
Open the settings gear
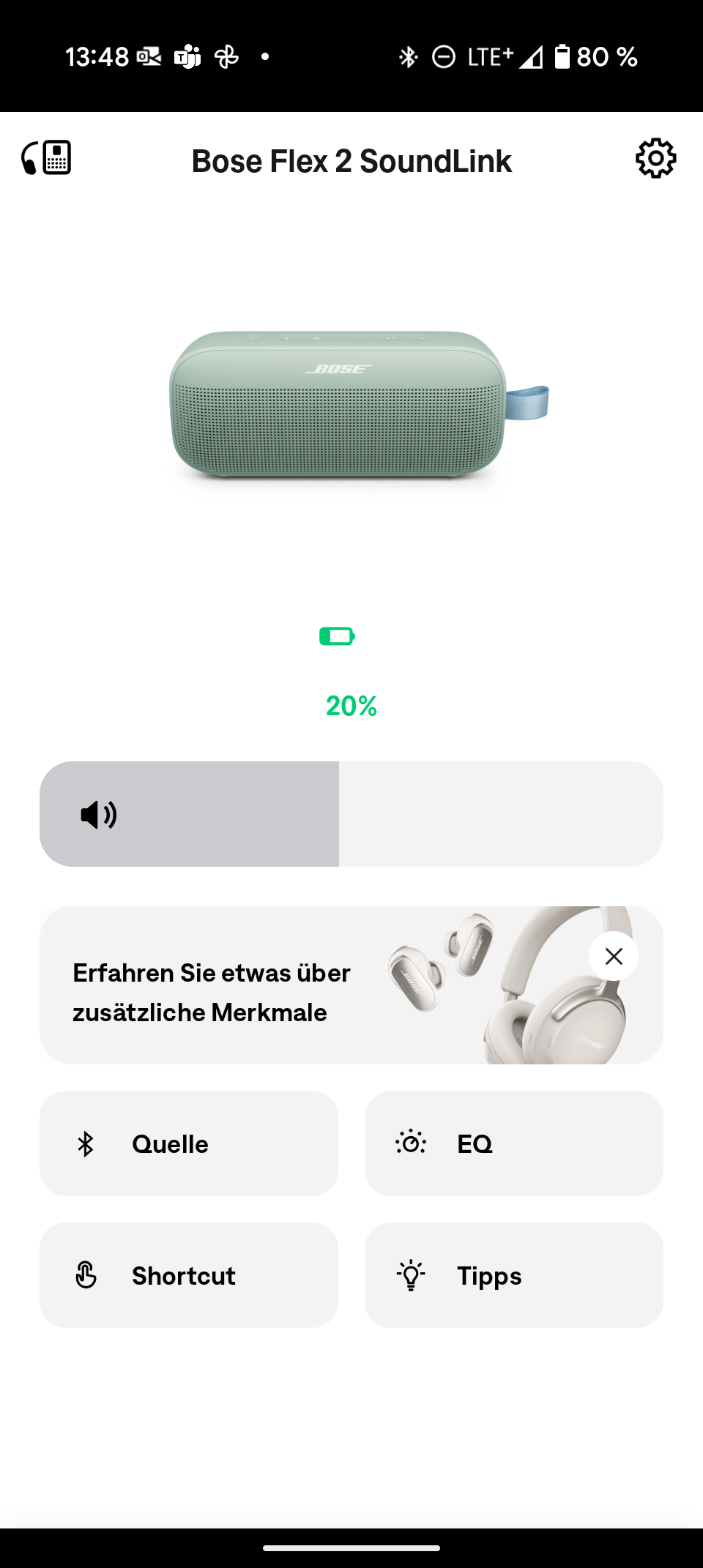[x=655, y=158]
